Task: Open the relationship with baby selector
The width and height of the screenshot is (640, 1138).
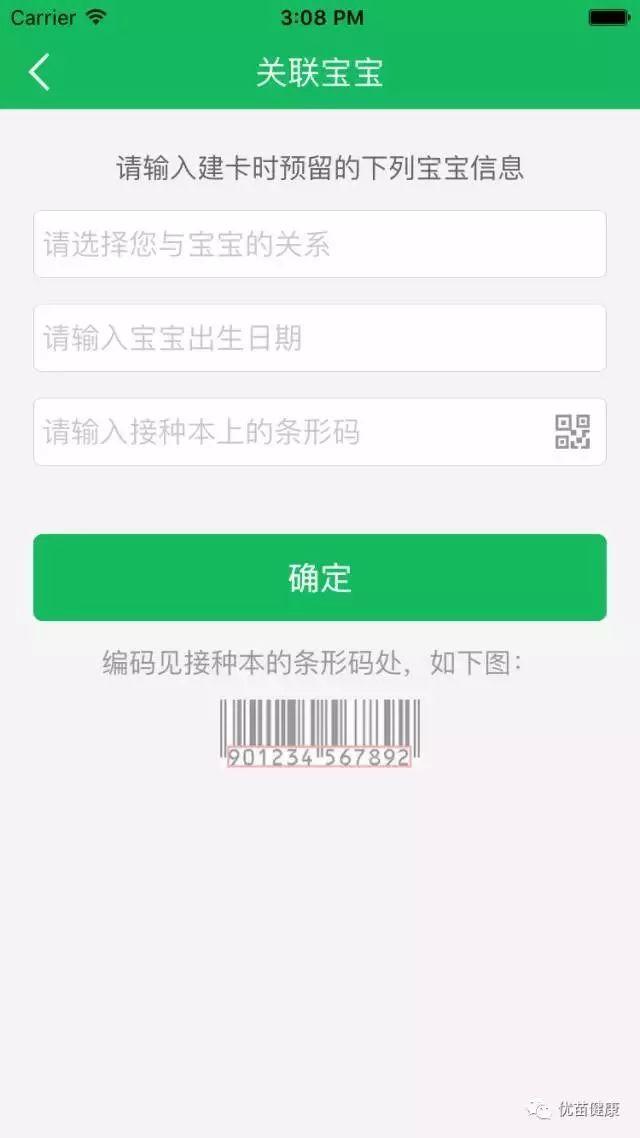Action: (x=320, y=244)
